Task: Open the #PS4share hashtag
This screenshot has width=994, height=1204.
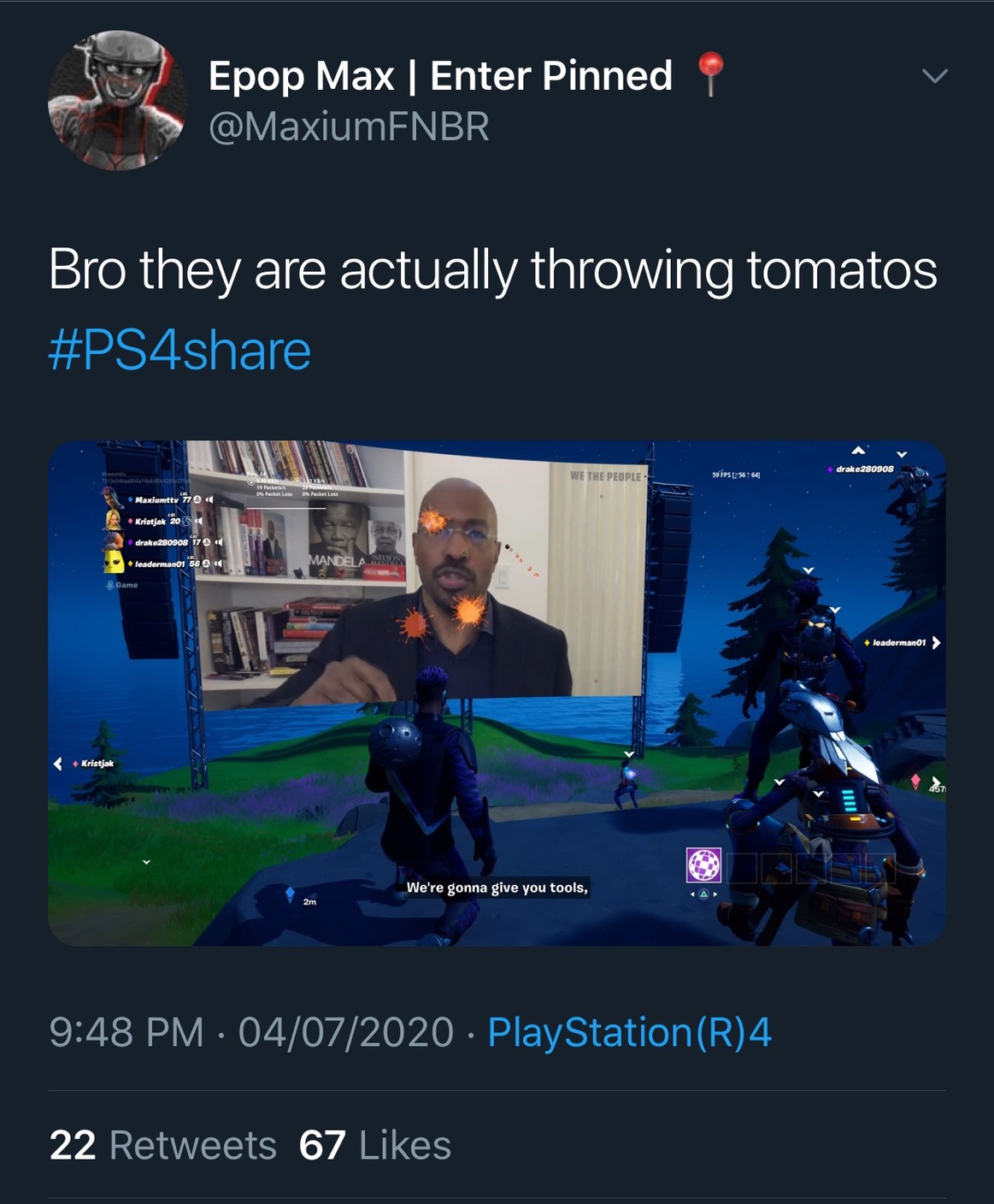Action: 179,351
